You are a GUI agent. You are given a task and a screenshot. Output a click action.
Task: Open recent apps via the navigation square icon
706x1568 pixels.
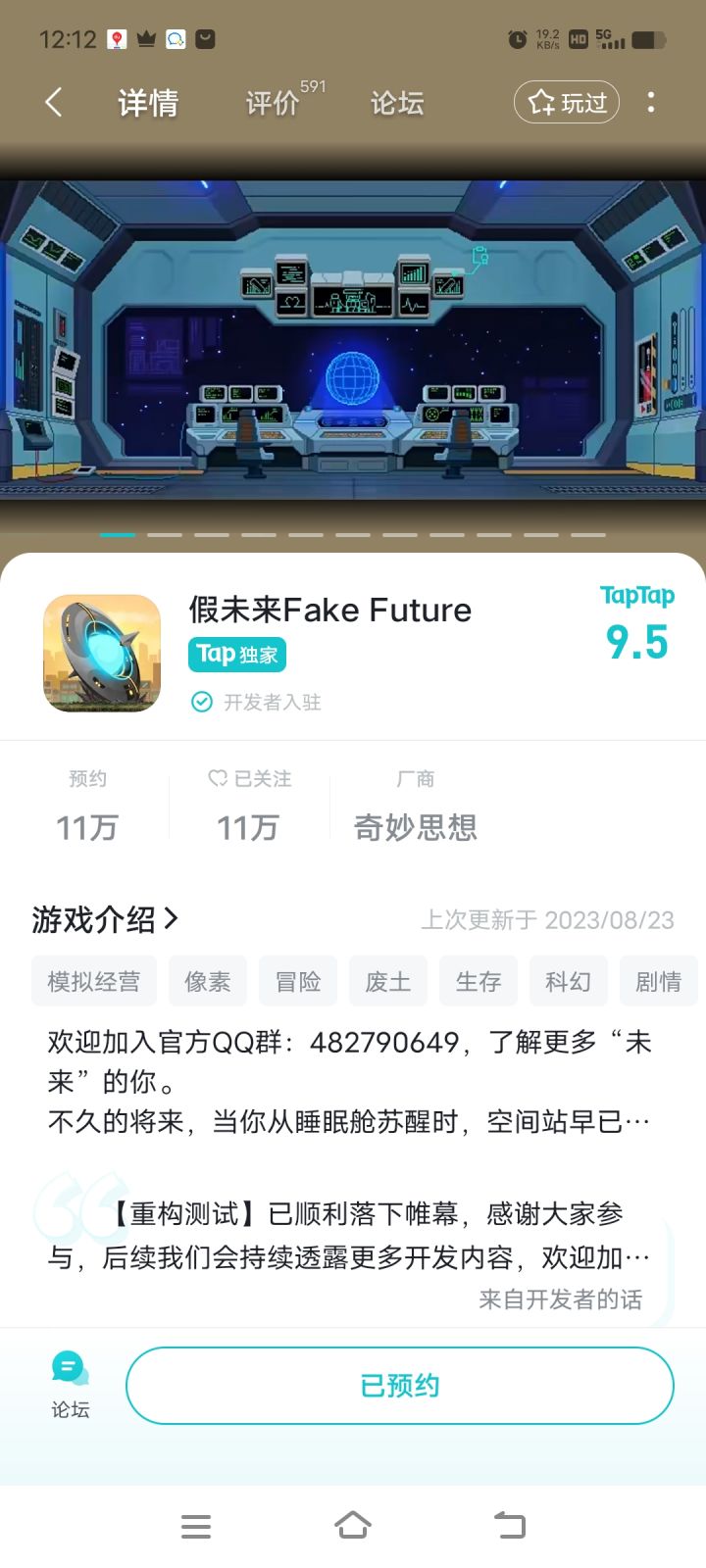point(196,1525)
